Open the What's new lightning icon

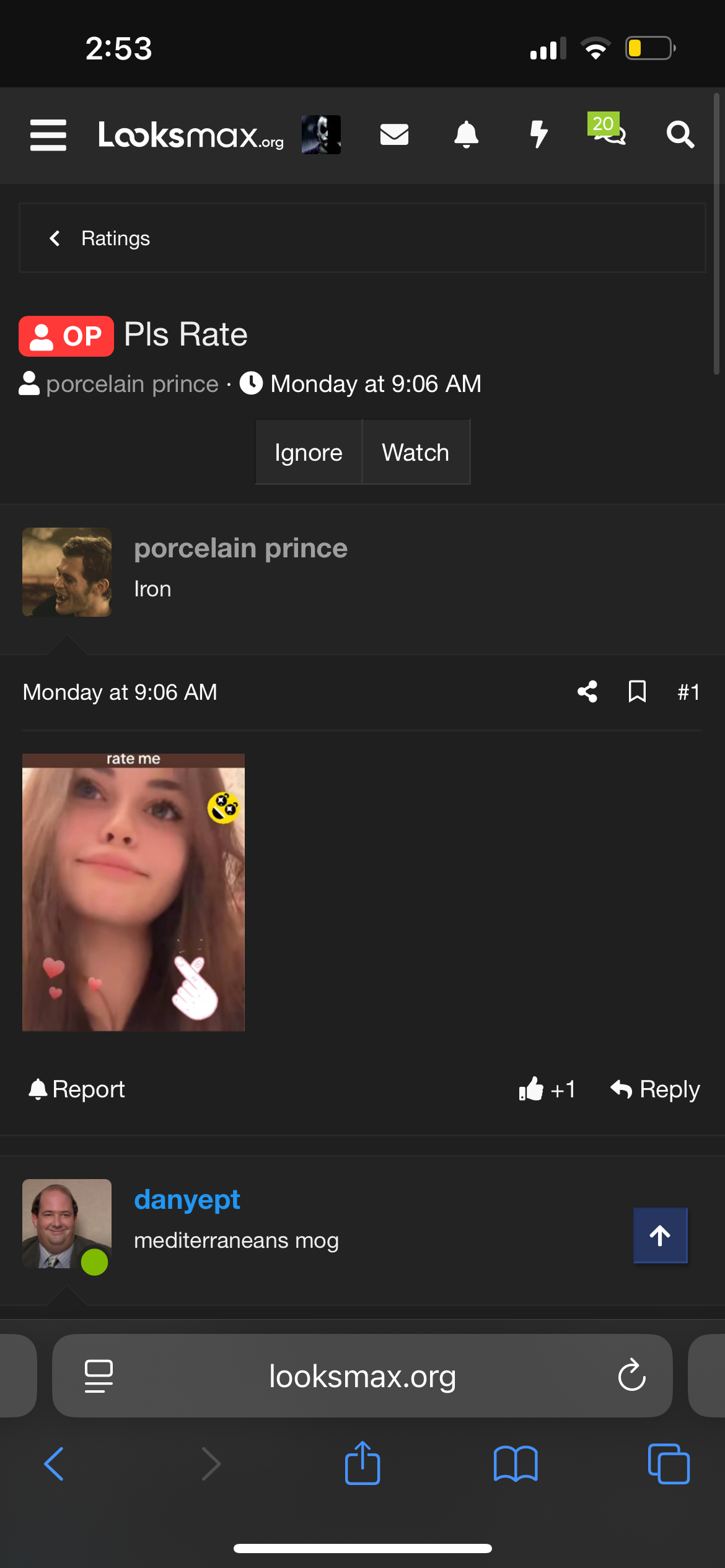pyautogui.click(x=538, y=134)
